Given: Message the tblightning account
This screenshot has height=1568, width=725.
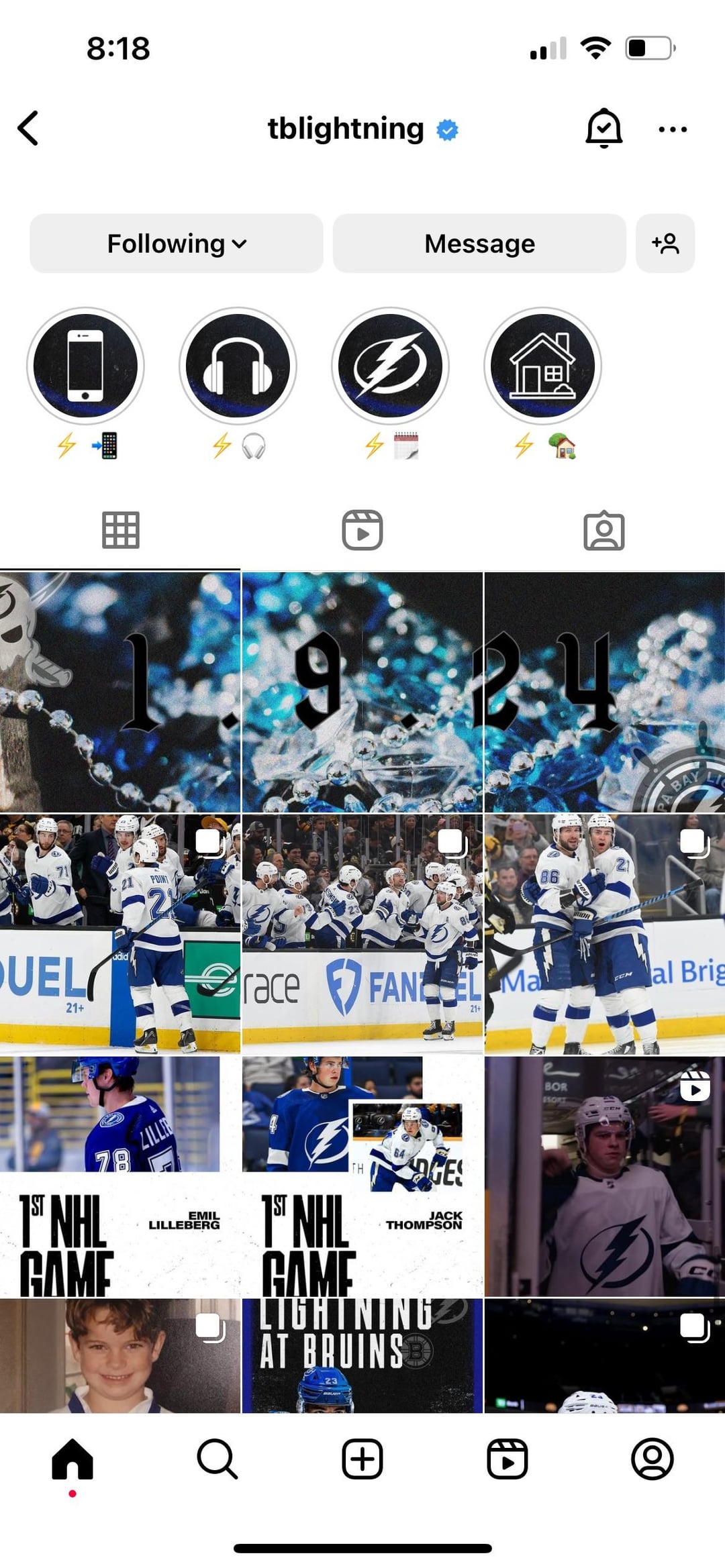Looking at the screenshot, I should point(479,244).
